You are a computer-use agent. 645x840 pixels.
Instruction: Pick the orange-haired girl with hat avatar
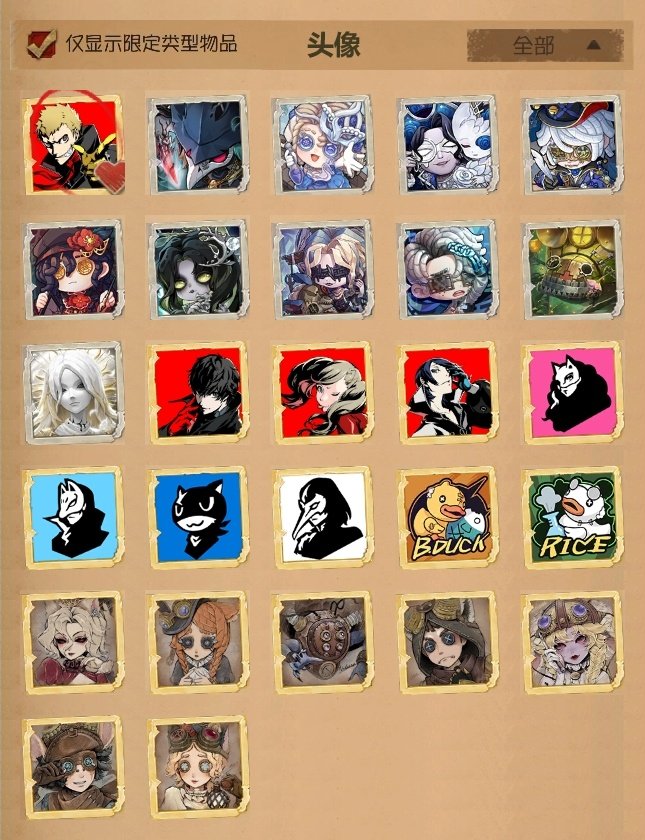click(x=197, y=641)
